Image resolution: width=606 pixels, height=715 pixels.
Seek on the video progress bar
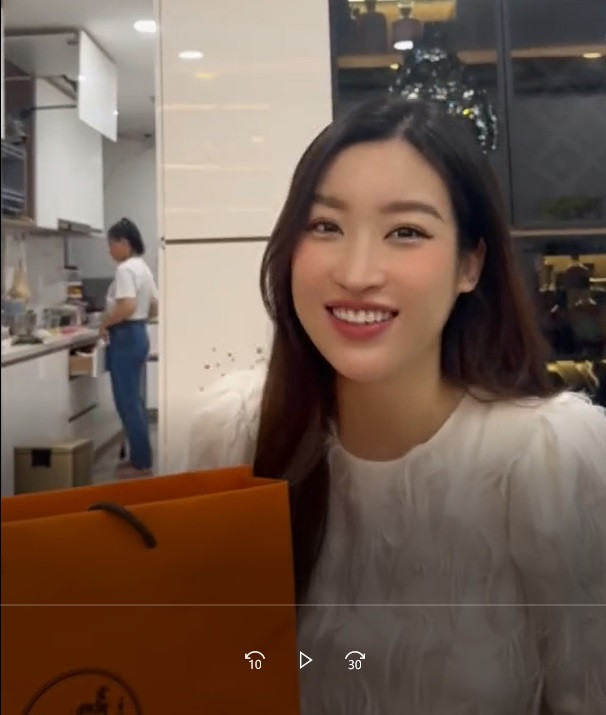coord(303,604)
